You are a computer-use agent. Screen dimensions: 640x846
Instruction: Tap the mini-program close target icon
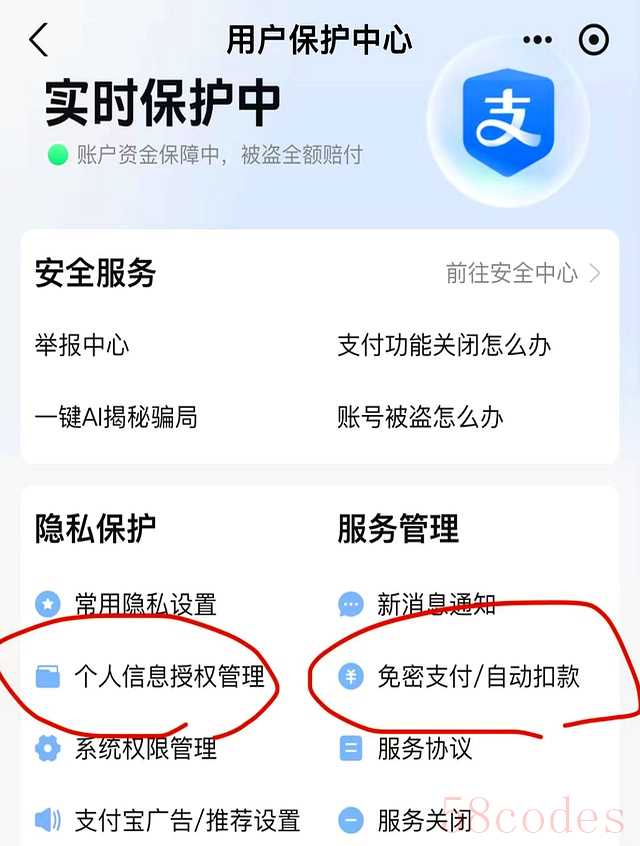point(594,40)
